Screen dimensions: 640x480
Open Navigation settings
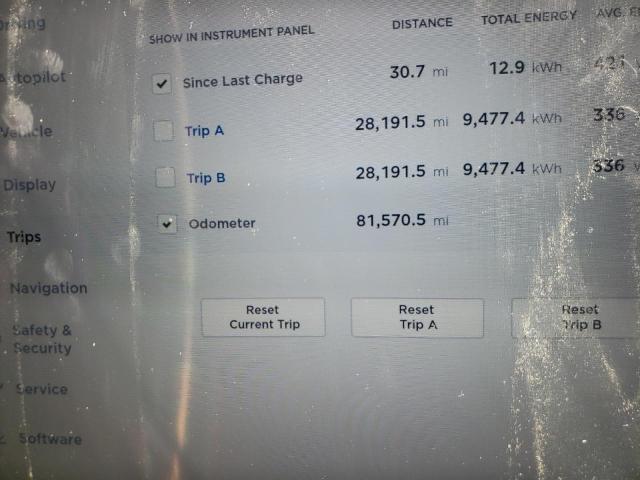[x=48, y=288]
